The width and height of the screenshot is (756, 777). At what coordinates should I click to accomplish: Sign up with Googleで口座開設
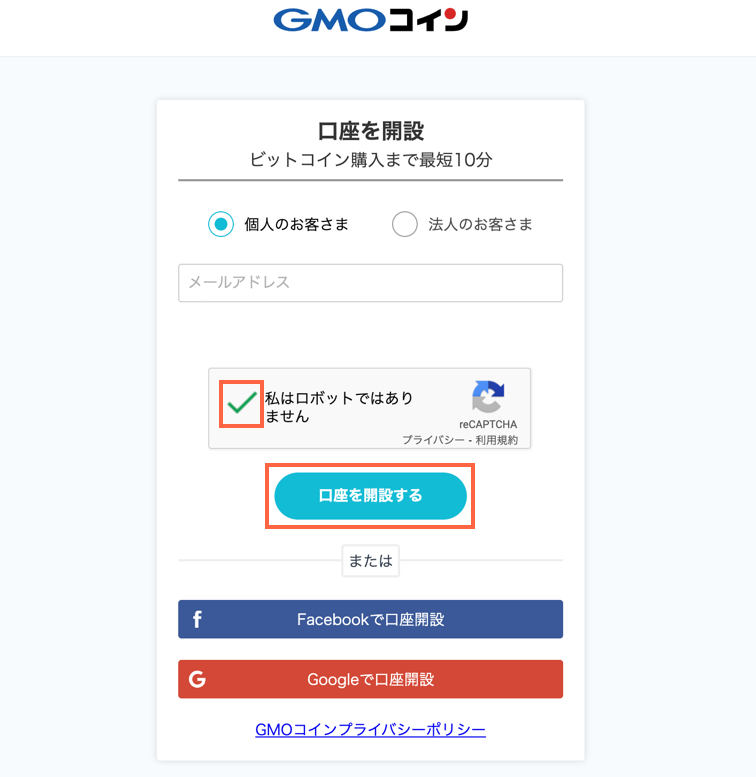pyautogui.click(x=370, y=679)
